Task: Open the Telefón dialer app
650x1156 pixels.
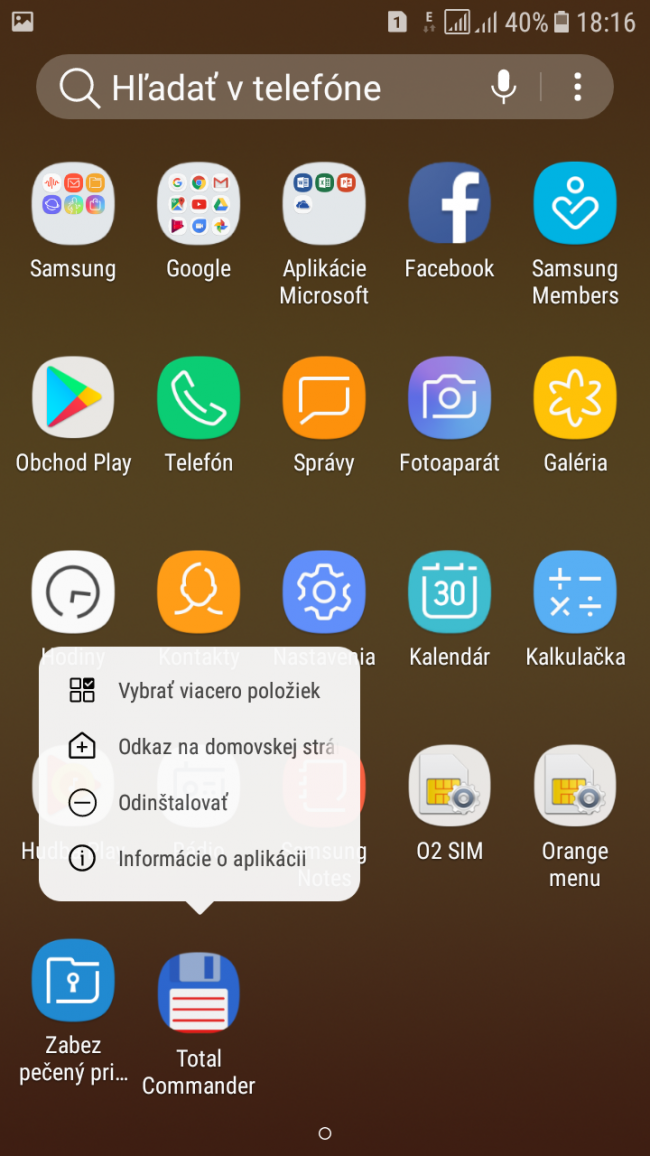Action: coord(198,398)
